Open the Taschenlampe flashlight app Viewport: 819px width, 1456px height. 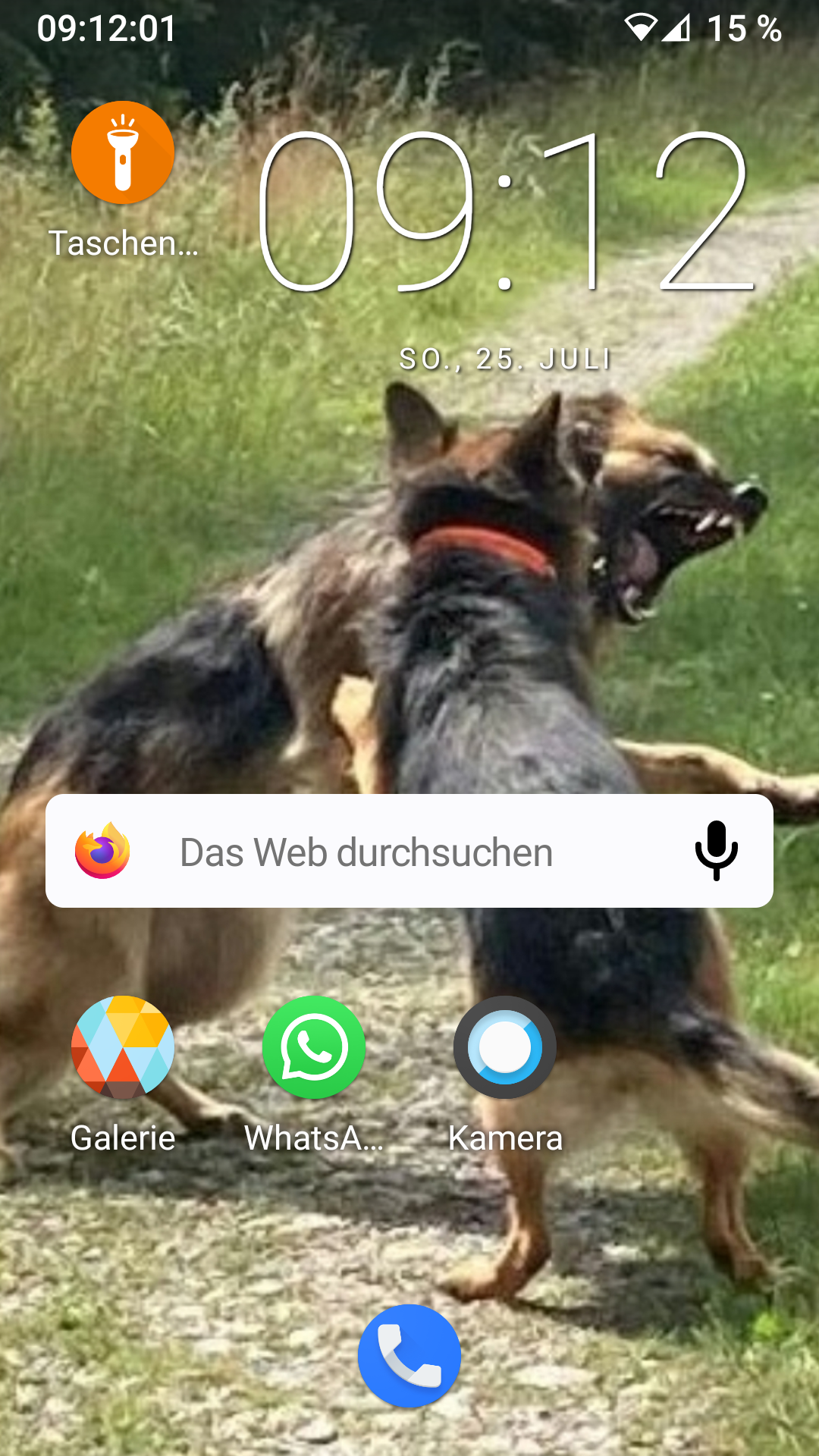tap(123, 153)
